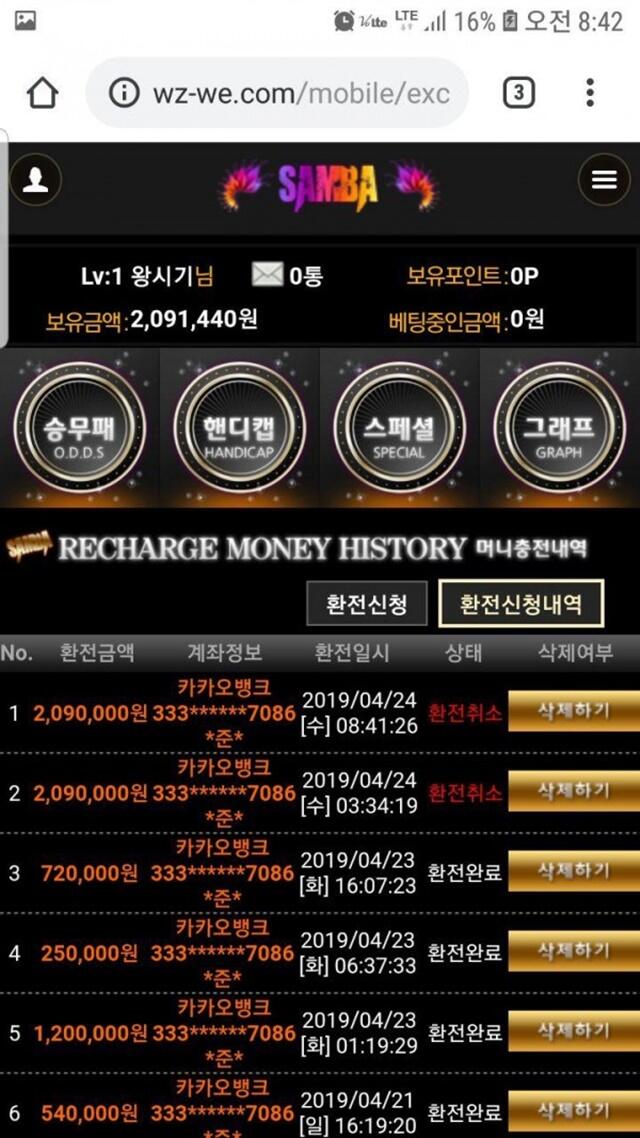Open the 승무패 O.D.D.S section
Screen dimensions: 640x1138
point(80,427)
